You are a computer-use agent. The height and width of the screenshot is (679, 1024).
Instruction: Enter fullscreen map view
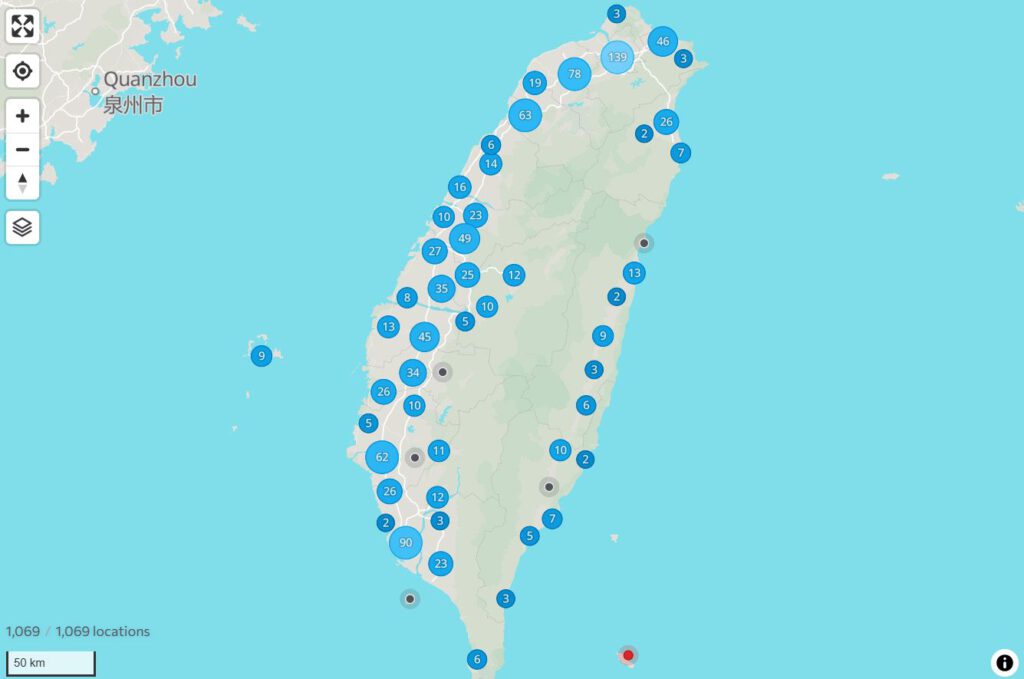(23, 26)
